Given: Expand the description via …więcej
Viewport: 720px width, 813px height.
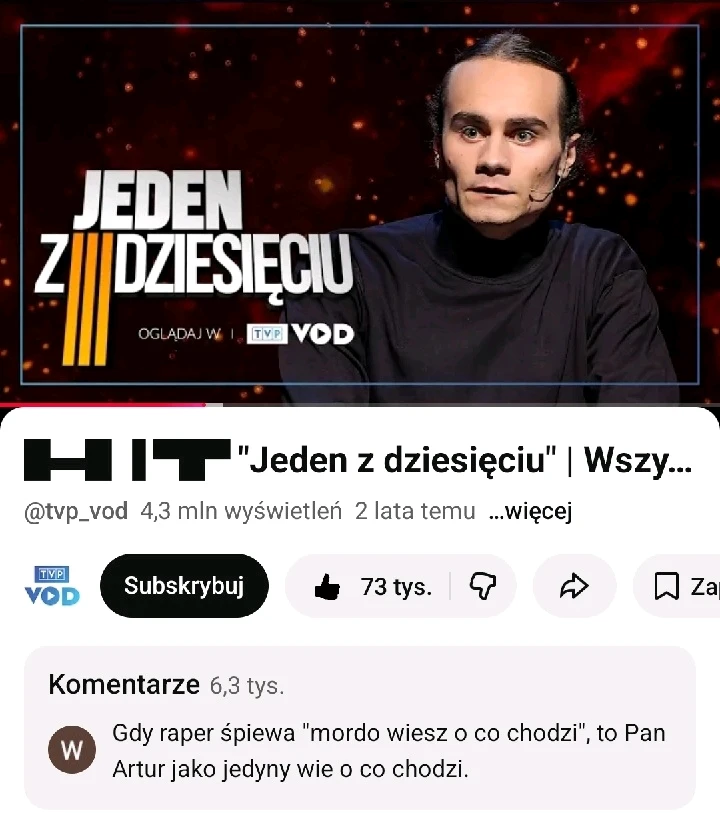Looking at the screenshot, I should pyautogui.click(x=530, y=512).
